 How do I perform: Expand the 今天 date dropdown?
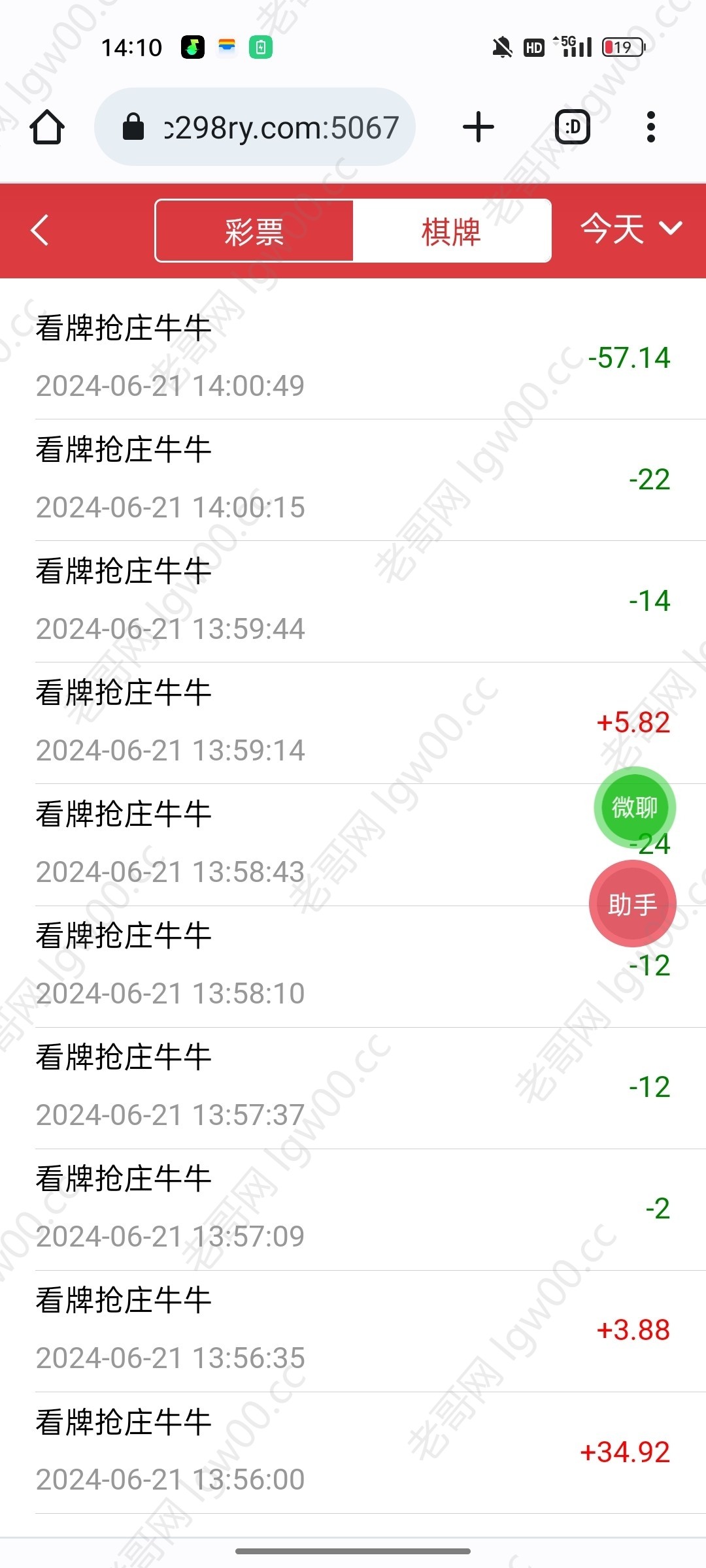coord(631,229)
